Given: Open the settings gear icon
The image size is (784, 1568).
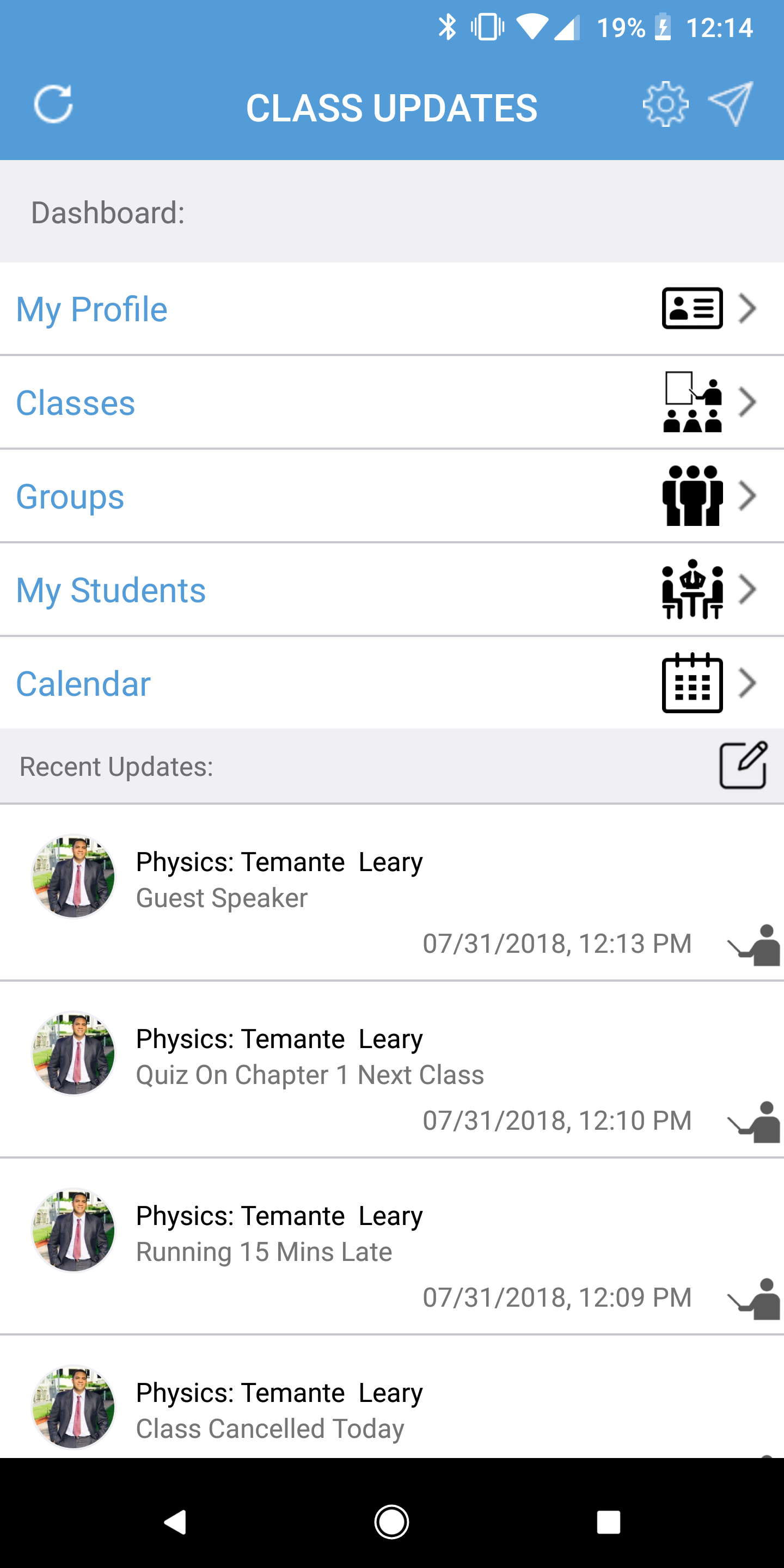Looking at the screenshot, I should [666, 105].
